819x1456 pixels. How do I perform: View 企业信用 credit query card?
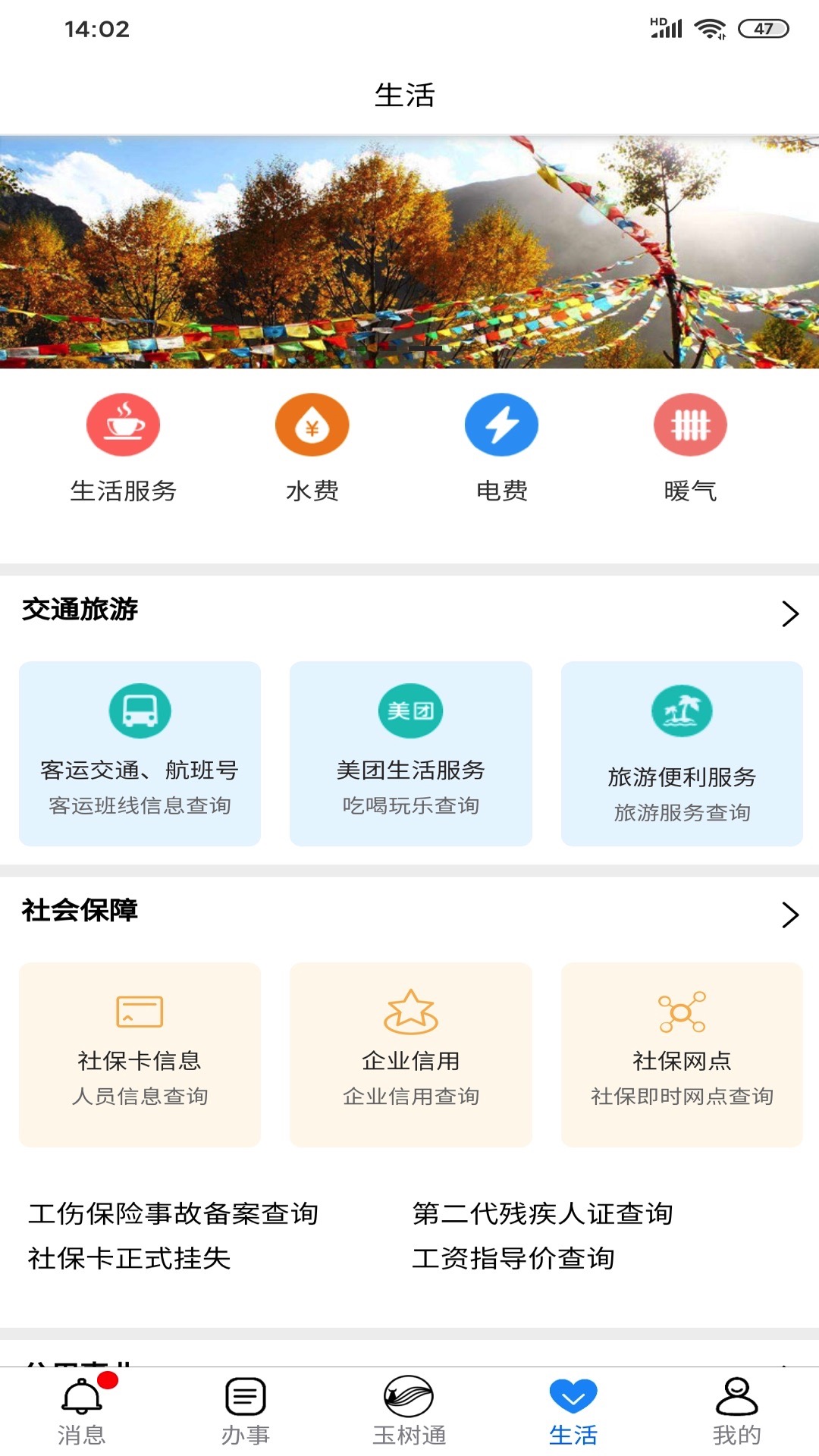(411, 1055)
